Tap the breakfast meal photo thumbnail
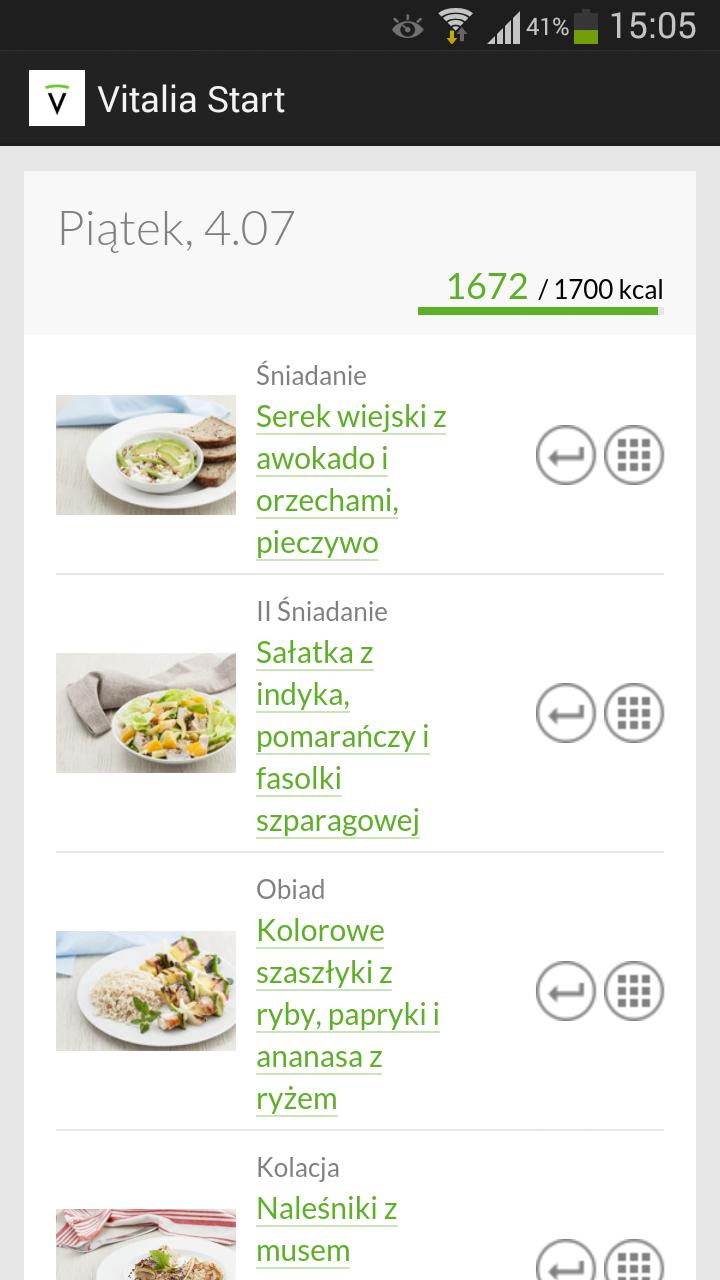Screen dimensions: 720x1280 click(x=145, y=455)
